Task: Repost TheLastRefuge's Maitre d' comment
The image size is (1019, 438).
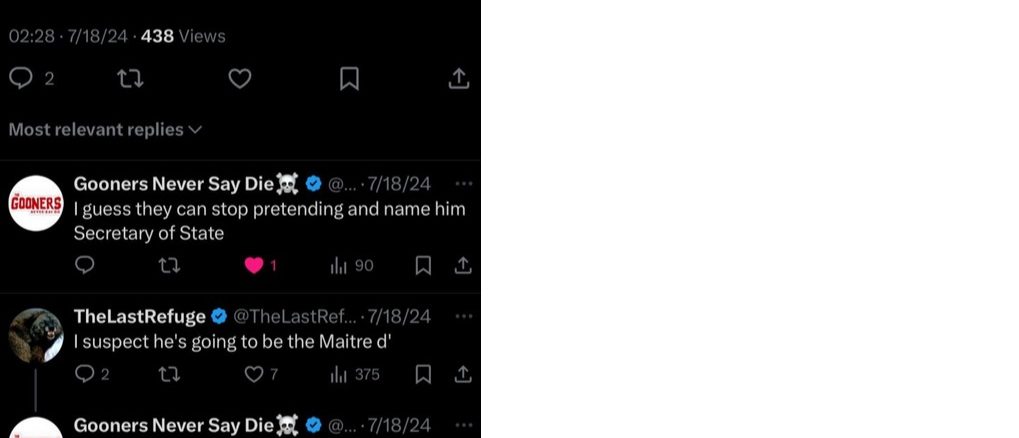Action: pos(171,374)
